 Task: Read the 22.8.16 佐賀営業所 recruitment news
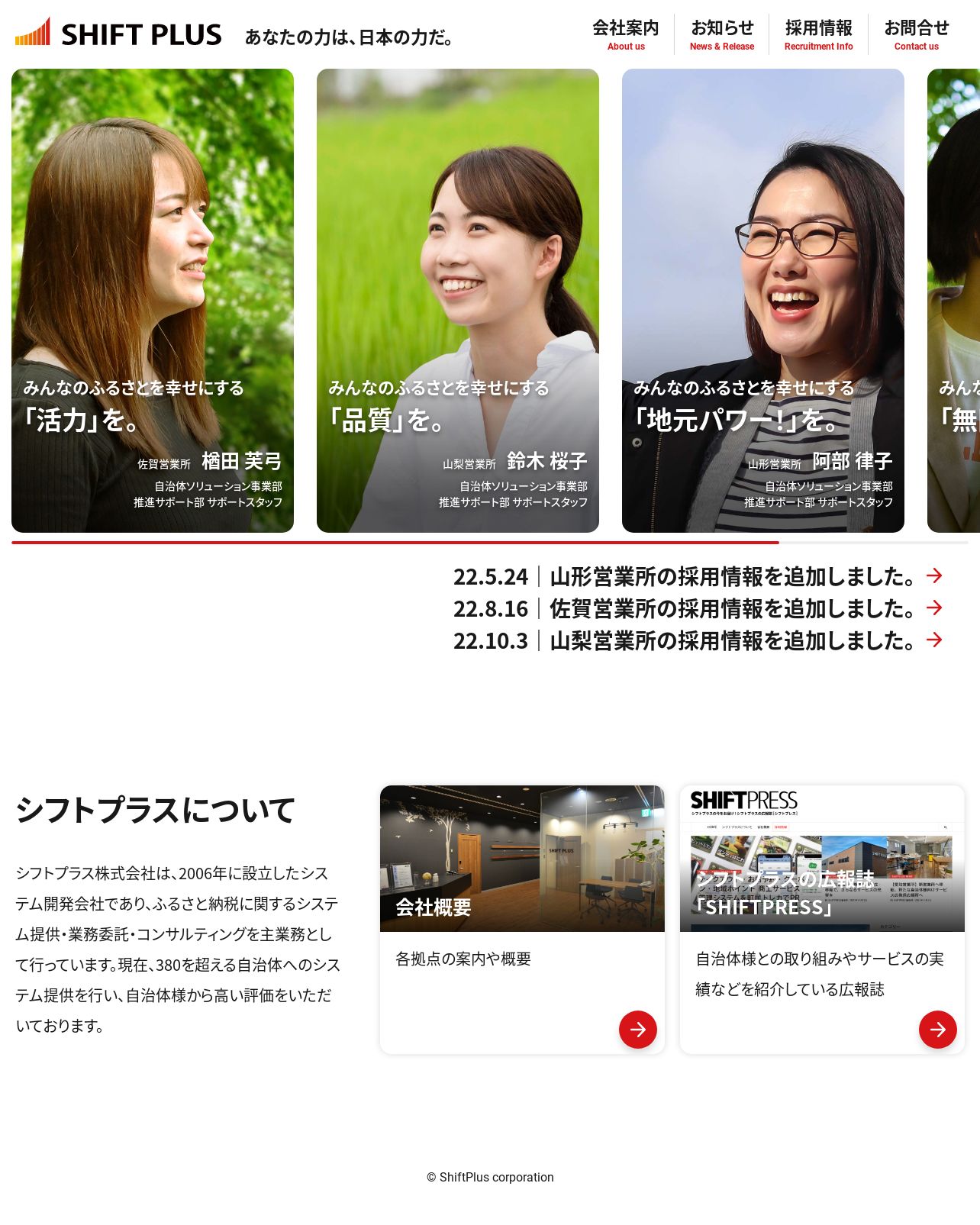tap(697, 608)
